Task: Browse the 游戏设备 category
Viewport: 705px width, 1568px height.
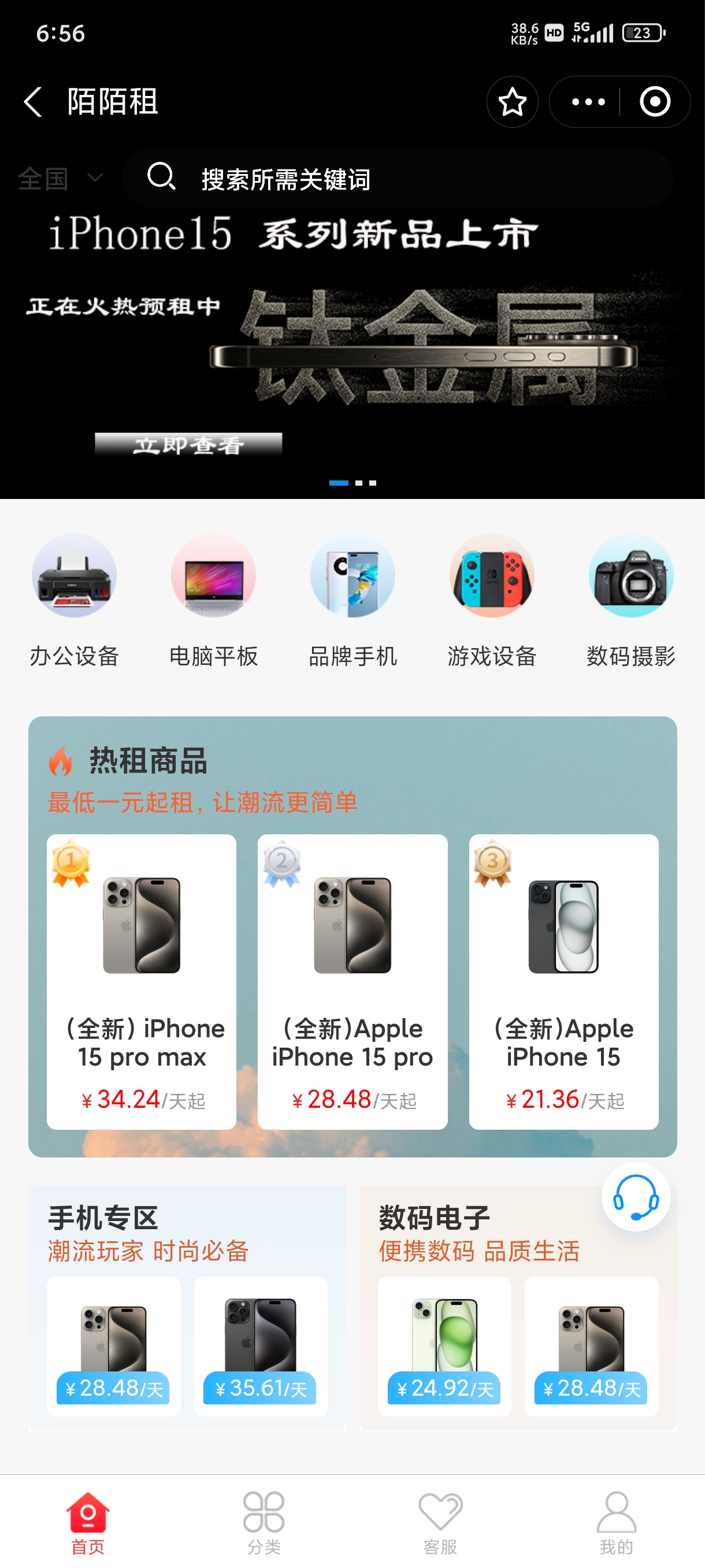Action: click(492, 600)
